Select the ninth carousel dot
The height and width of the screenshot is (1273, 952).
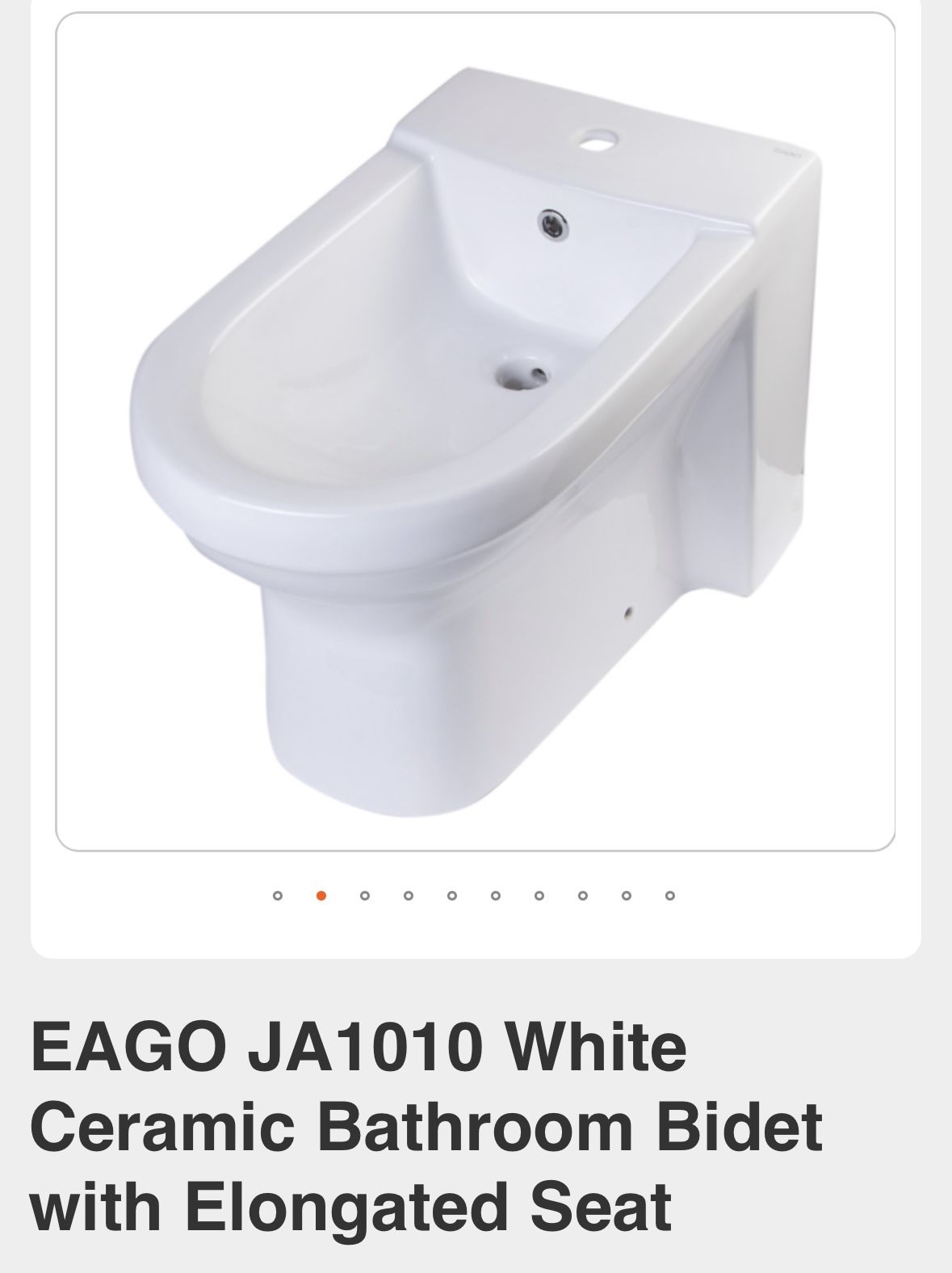tap(627, 896)
